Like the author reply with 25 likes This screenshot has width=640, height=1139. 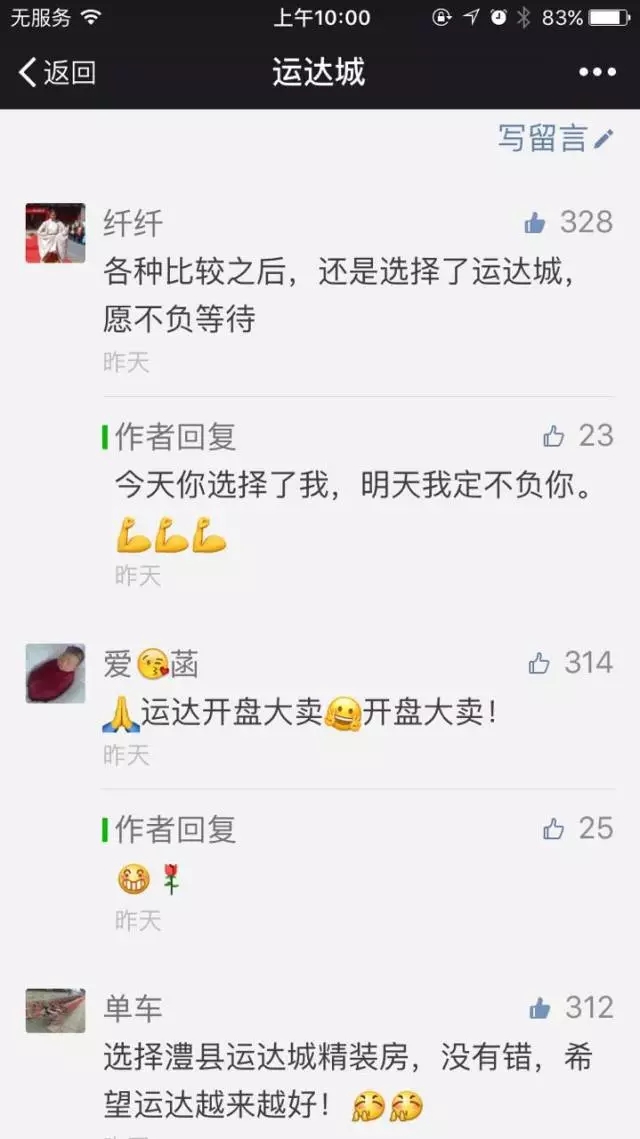pos(553,828)
